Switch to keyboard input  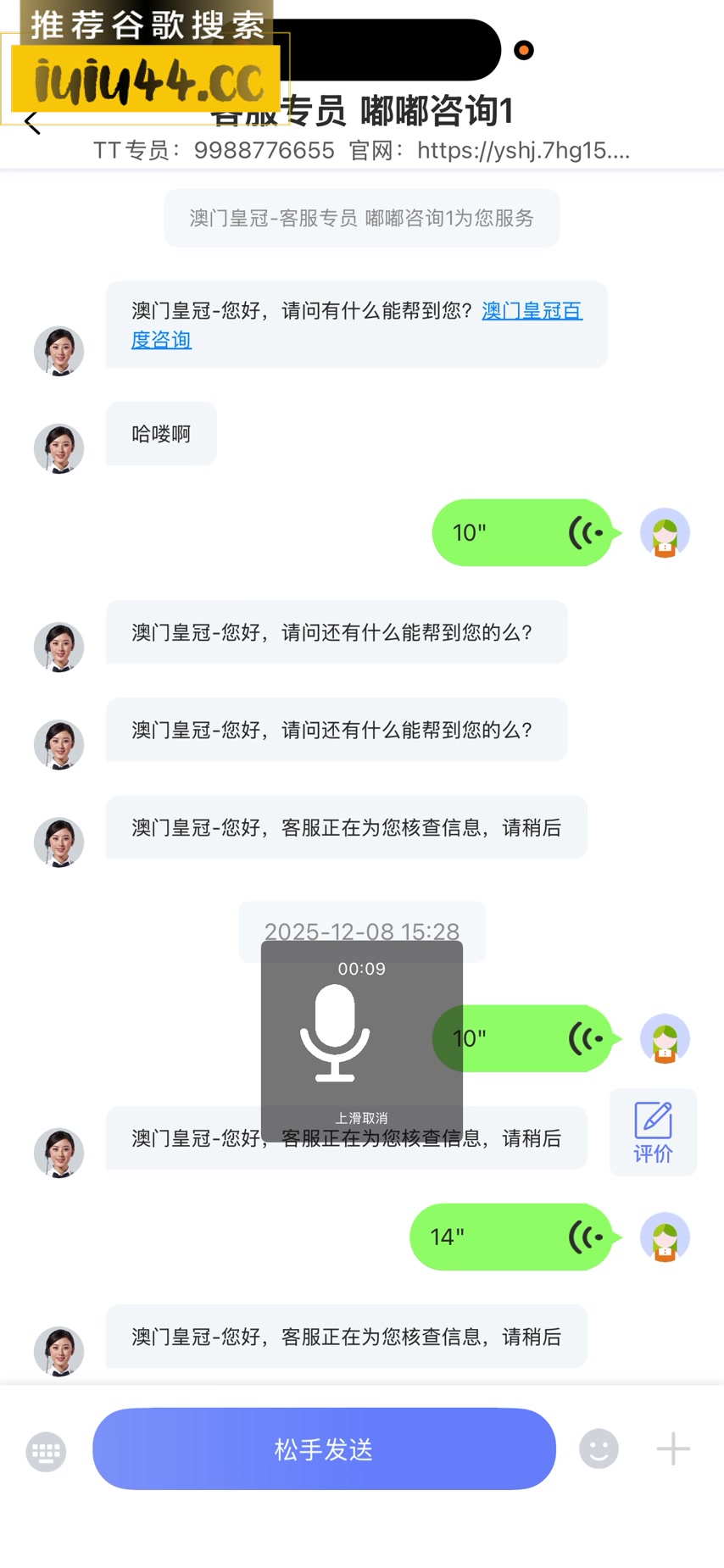(x=46, y=1451)
